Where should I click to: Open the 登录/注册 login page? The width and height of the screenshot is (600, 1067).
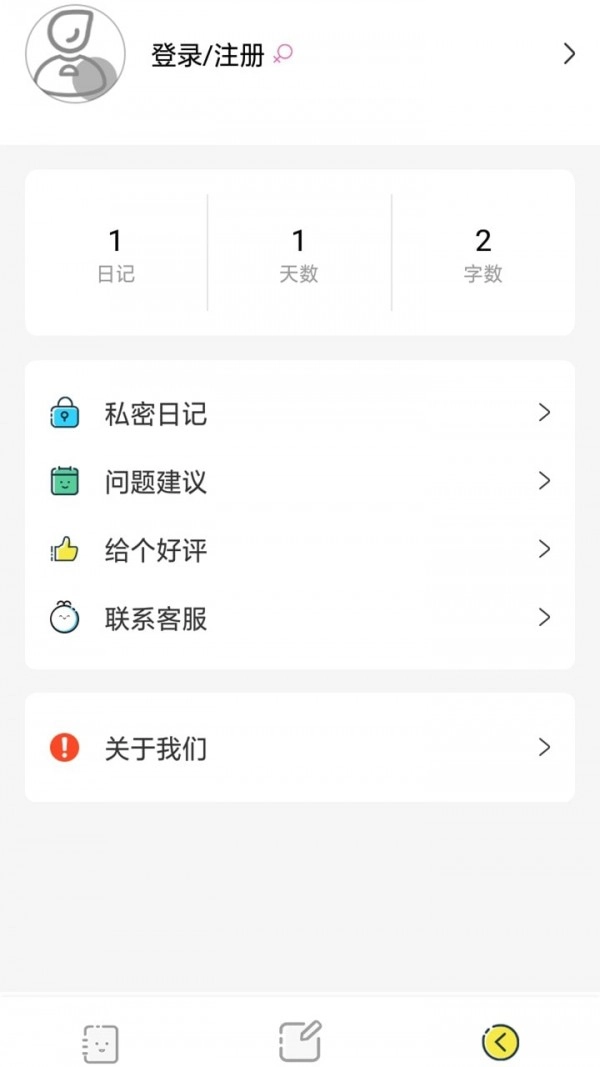[208, 56]
